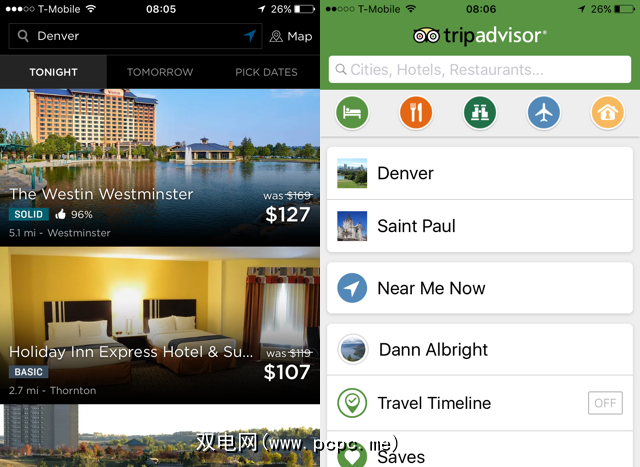Screen dimensions: 640x467
Task: Select the Saint Paul destination row
Action: click(x=480, y=226)
